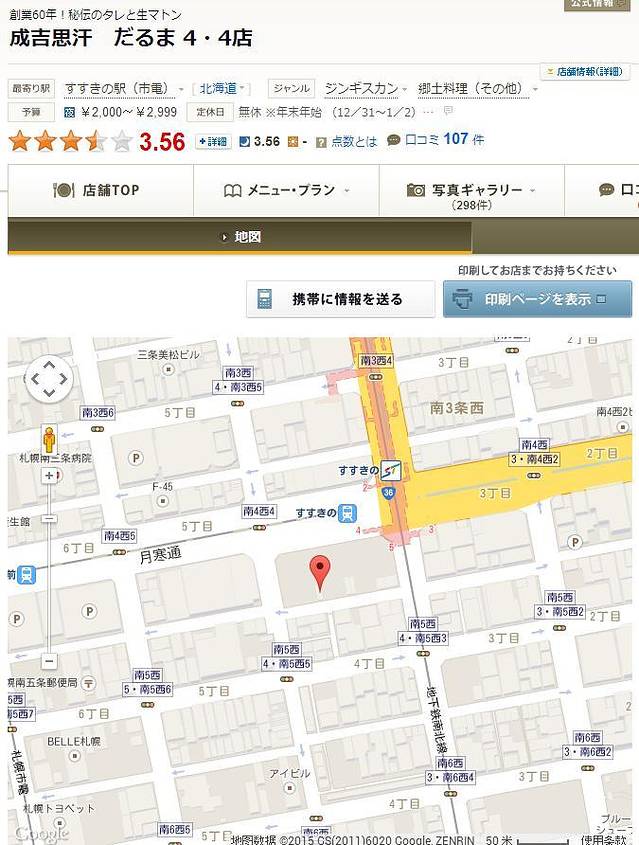Viewport: 639px width, 845px height.
Task: Select the 北海道 area link
Action: (x=217, y=89)
